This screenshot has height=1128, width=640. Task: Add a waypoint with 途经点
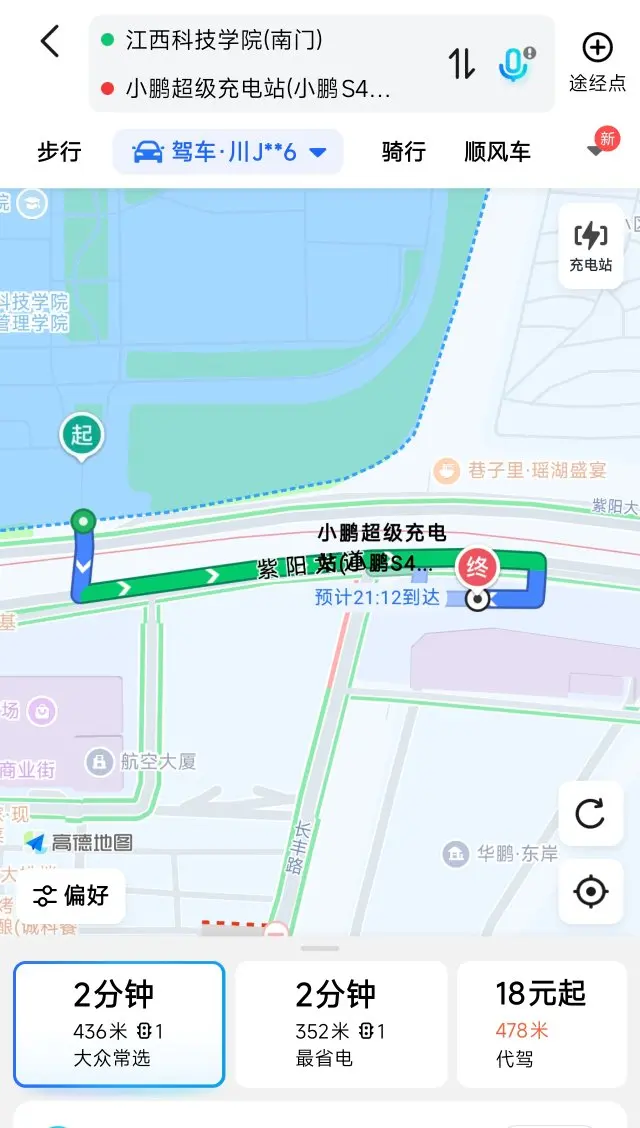(598, 63)
